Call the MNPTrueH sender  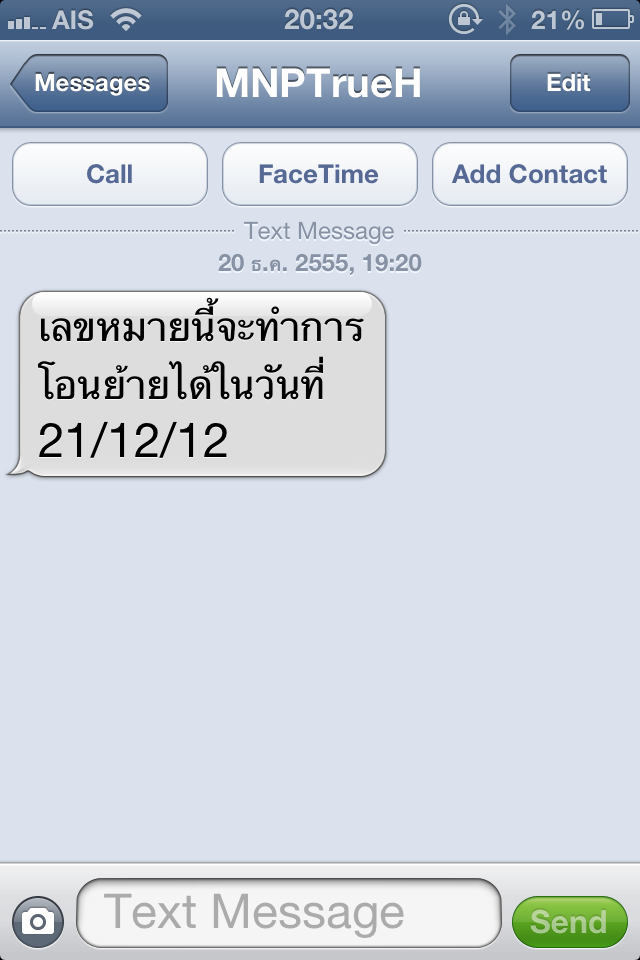pyautogui.click(x=109, y=174)
